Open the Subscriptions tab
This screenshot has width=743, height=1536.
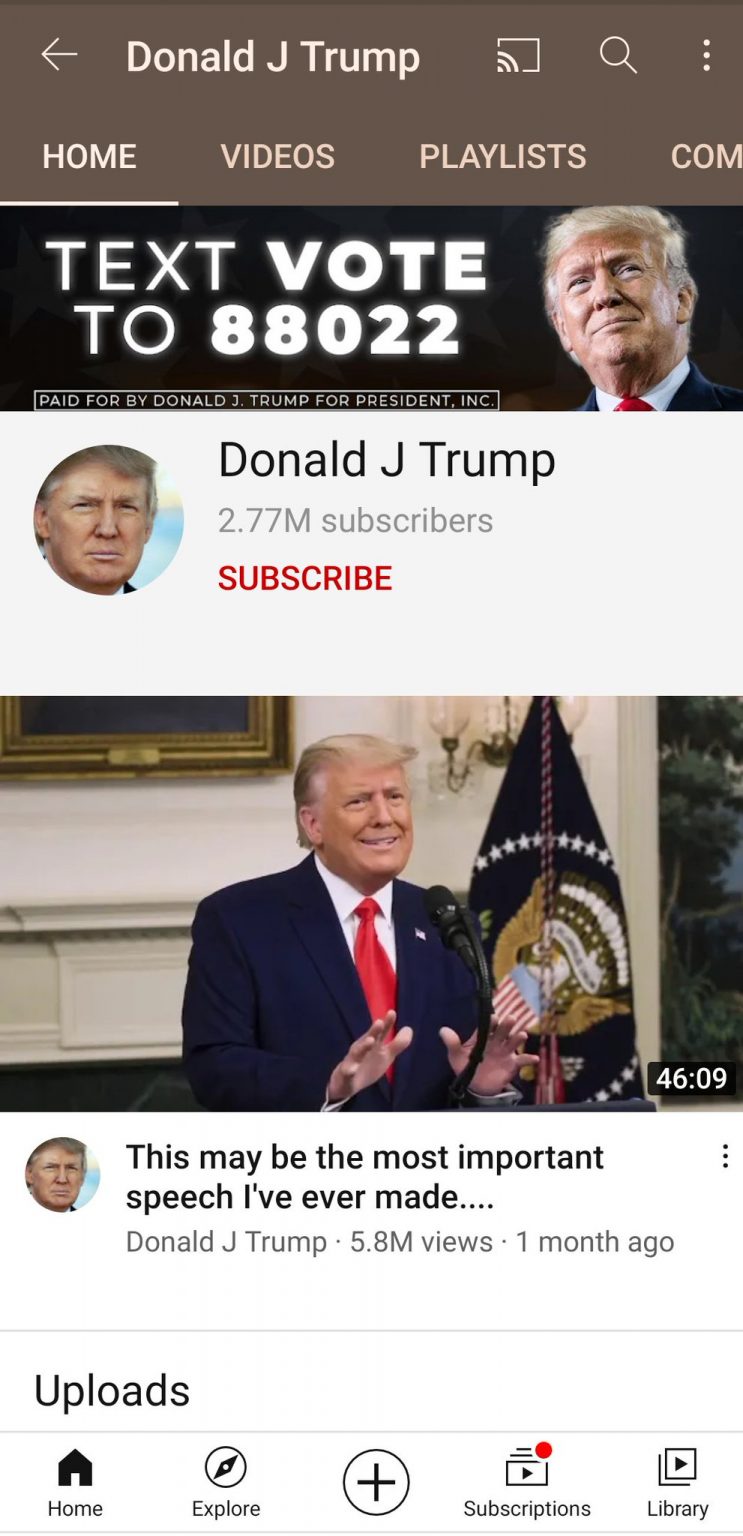pyautogui.click(x=527, y=1482)
